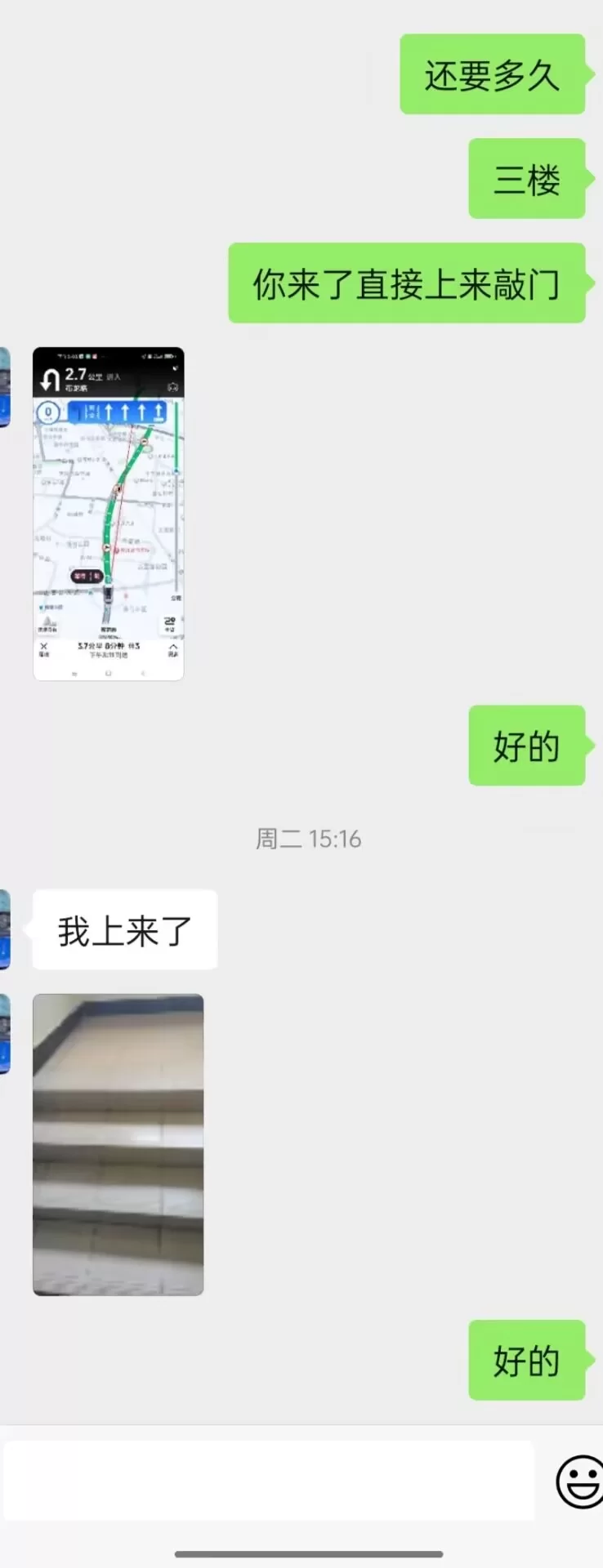This screenshot has width=603, height=1568.
Task: Open the emoji picker
Action: (x=579, y=1481)
